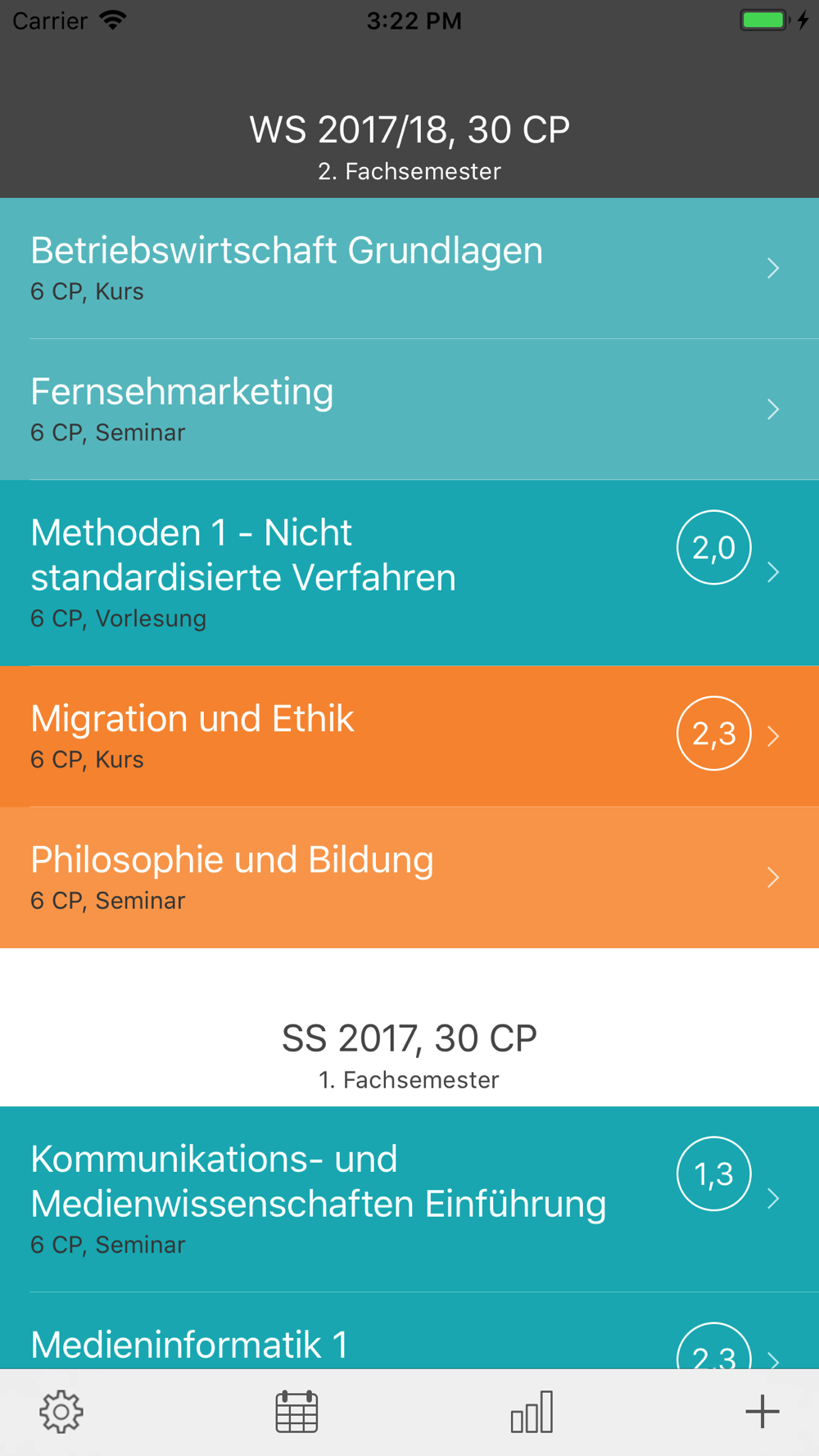819x1456 pixels.
Task: Open Kommunikations- und Medienwissenschaften Einführung
Action: coord(409,1199)
